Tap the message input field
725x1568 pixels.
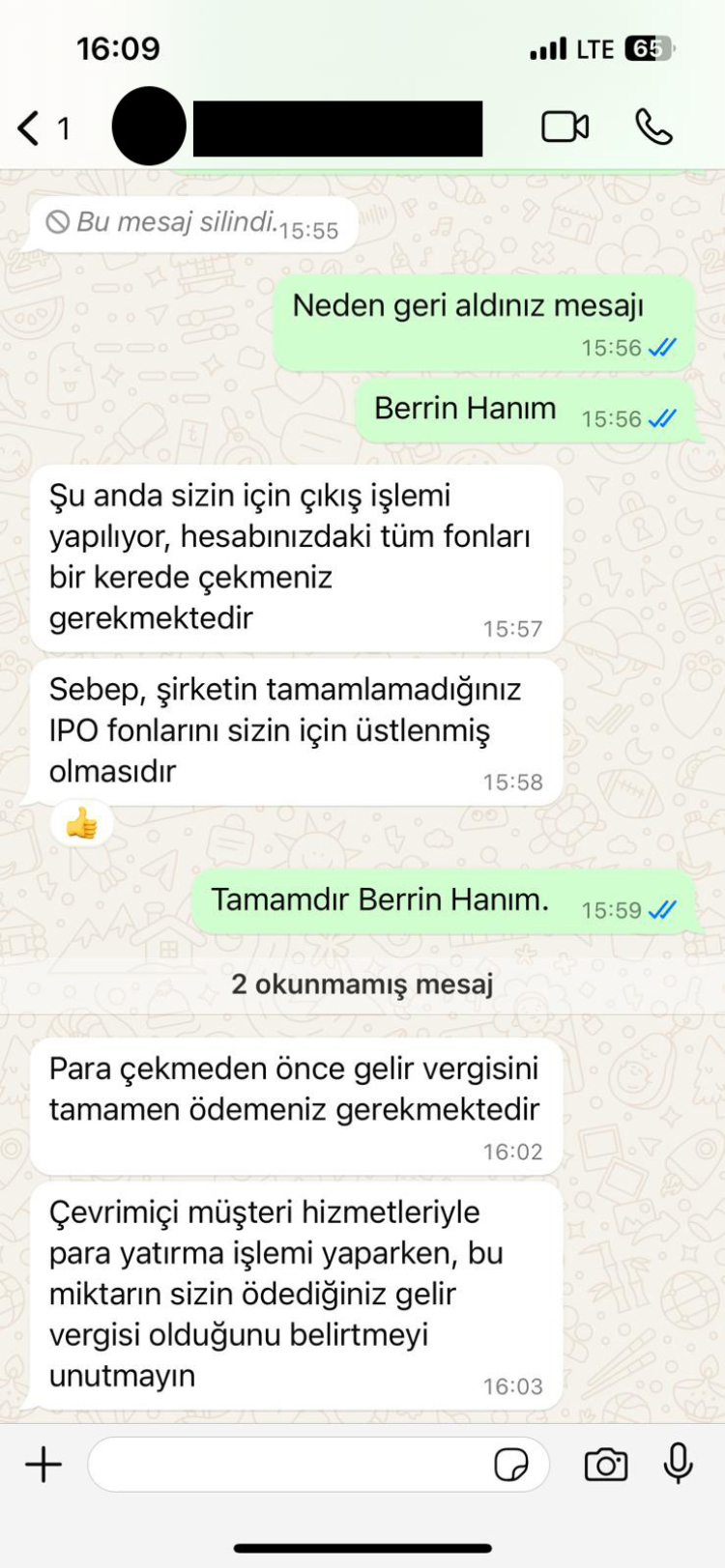click(x=290, y=1464)
